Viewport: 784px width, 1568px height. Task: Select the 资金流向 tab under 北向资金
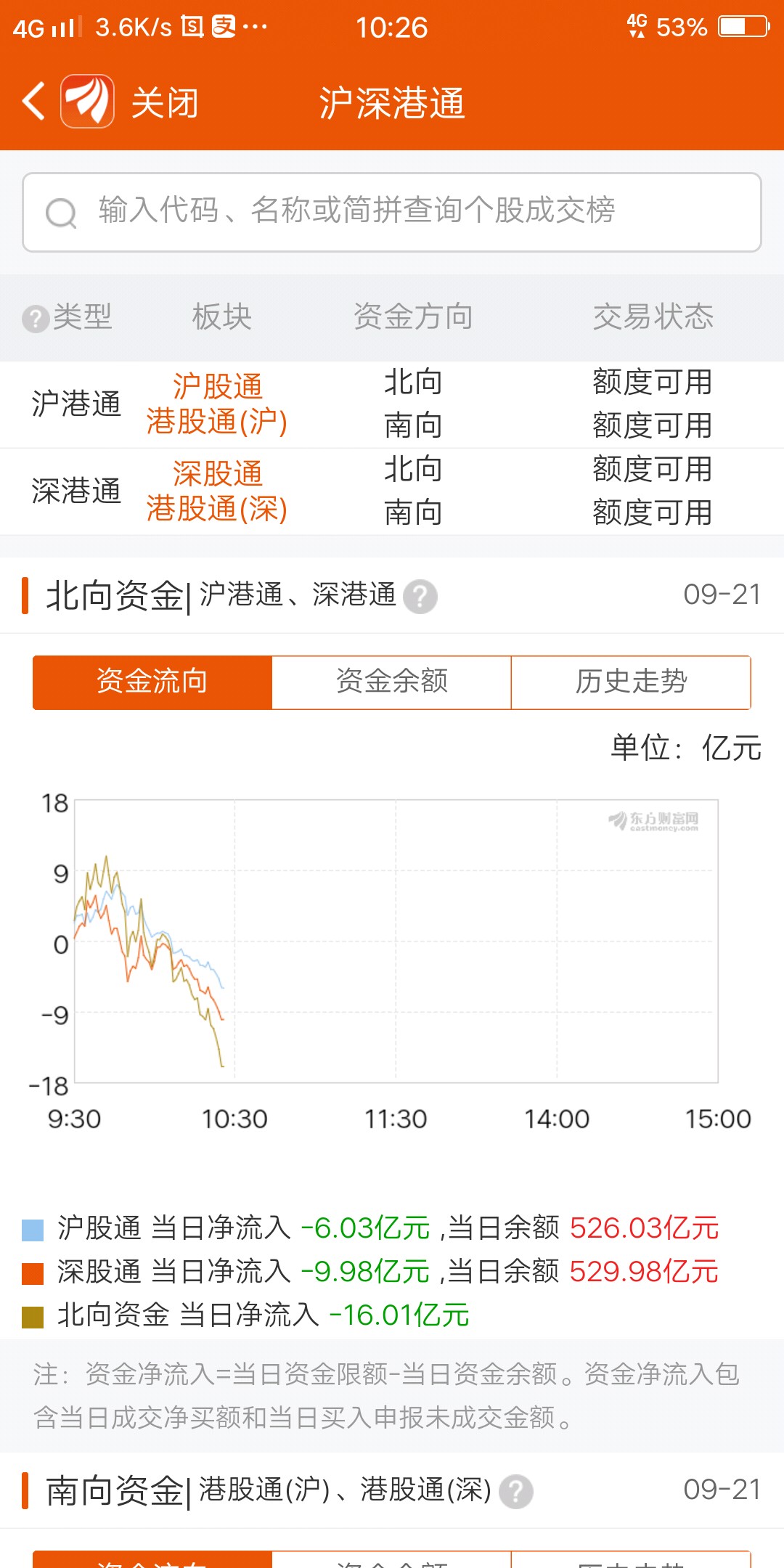tap(152, 682)
